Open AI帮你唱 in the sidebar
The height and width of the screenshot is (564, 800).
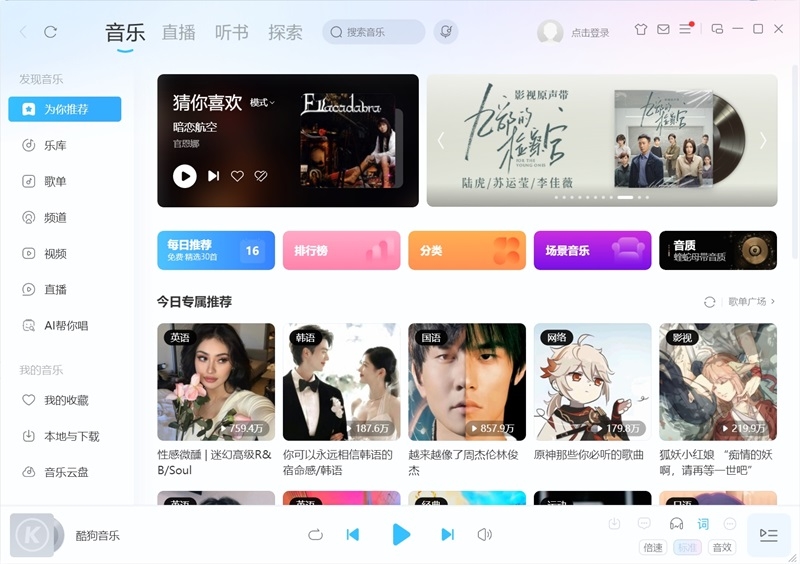tap(66, 325)
